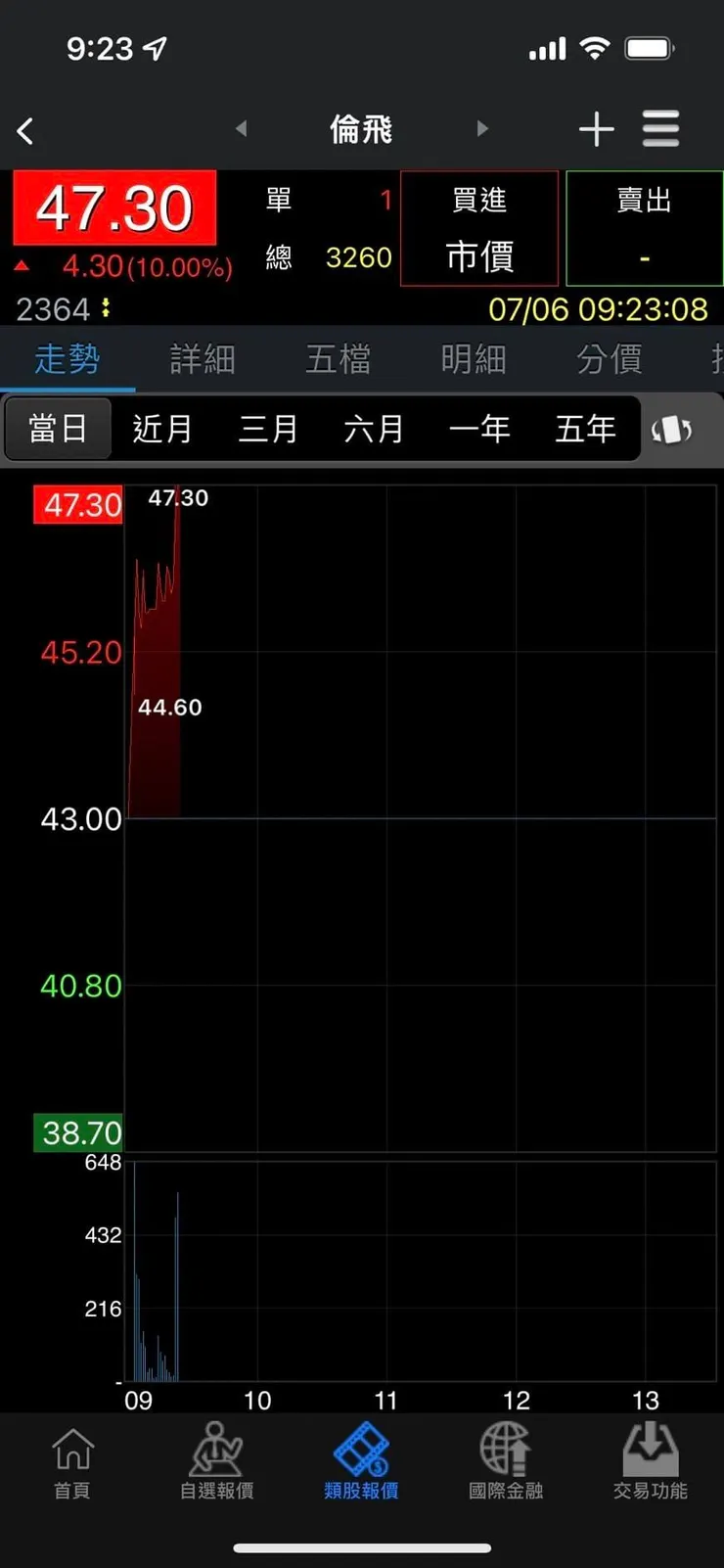Tap the 買進 buy button
Viewport: 724px width, 1568px height.
[479, 228]
